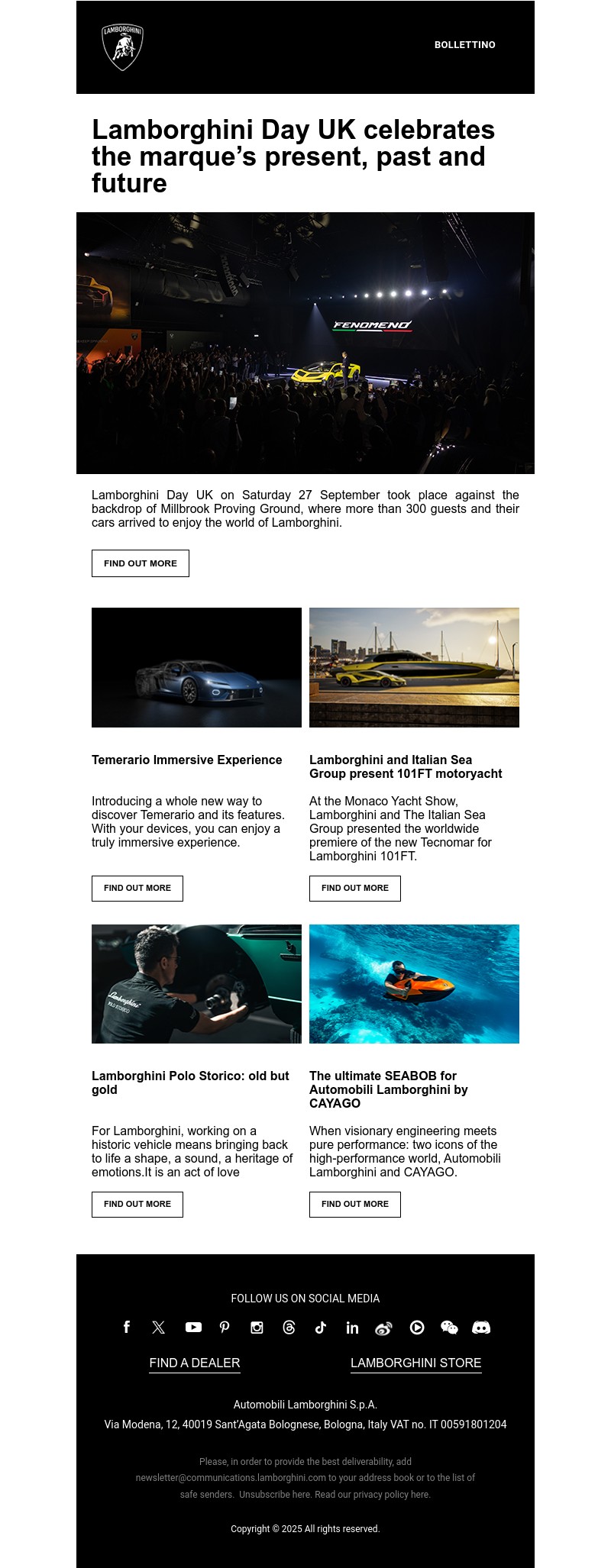Open the Pinterest profile
The image size is (611, 1568).
pos(223,1328)
